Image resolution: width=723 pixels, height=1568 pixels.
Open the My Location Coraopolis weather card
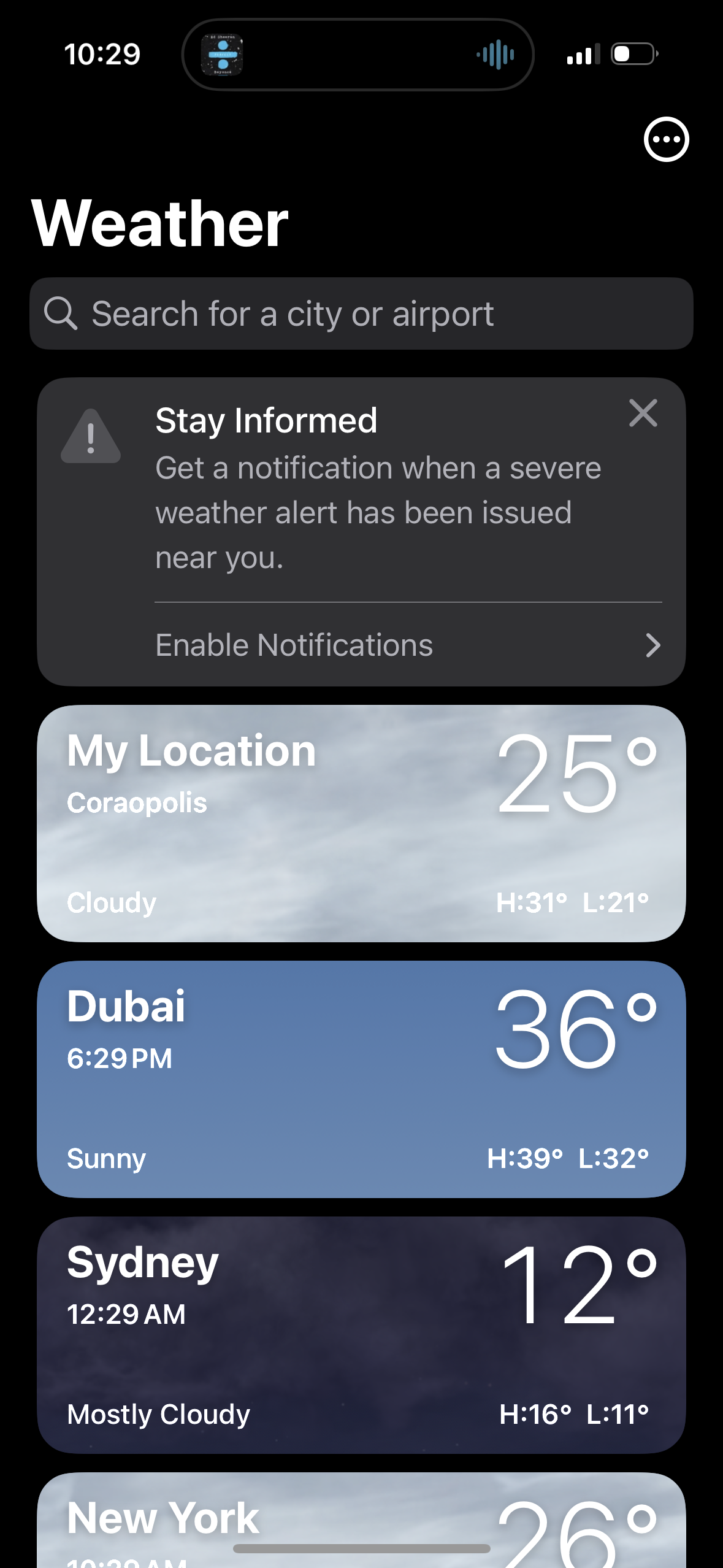point(362,822)
